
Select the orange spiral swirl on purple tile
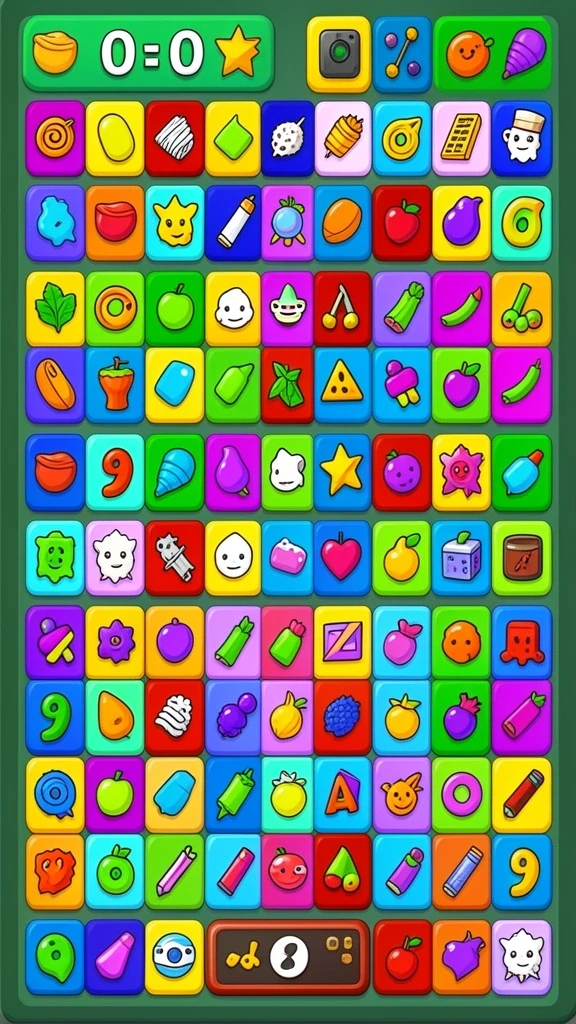pyautogui.click(x=55, y=138)
